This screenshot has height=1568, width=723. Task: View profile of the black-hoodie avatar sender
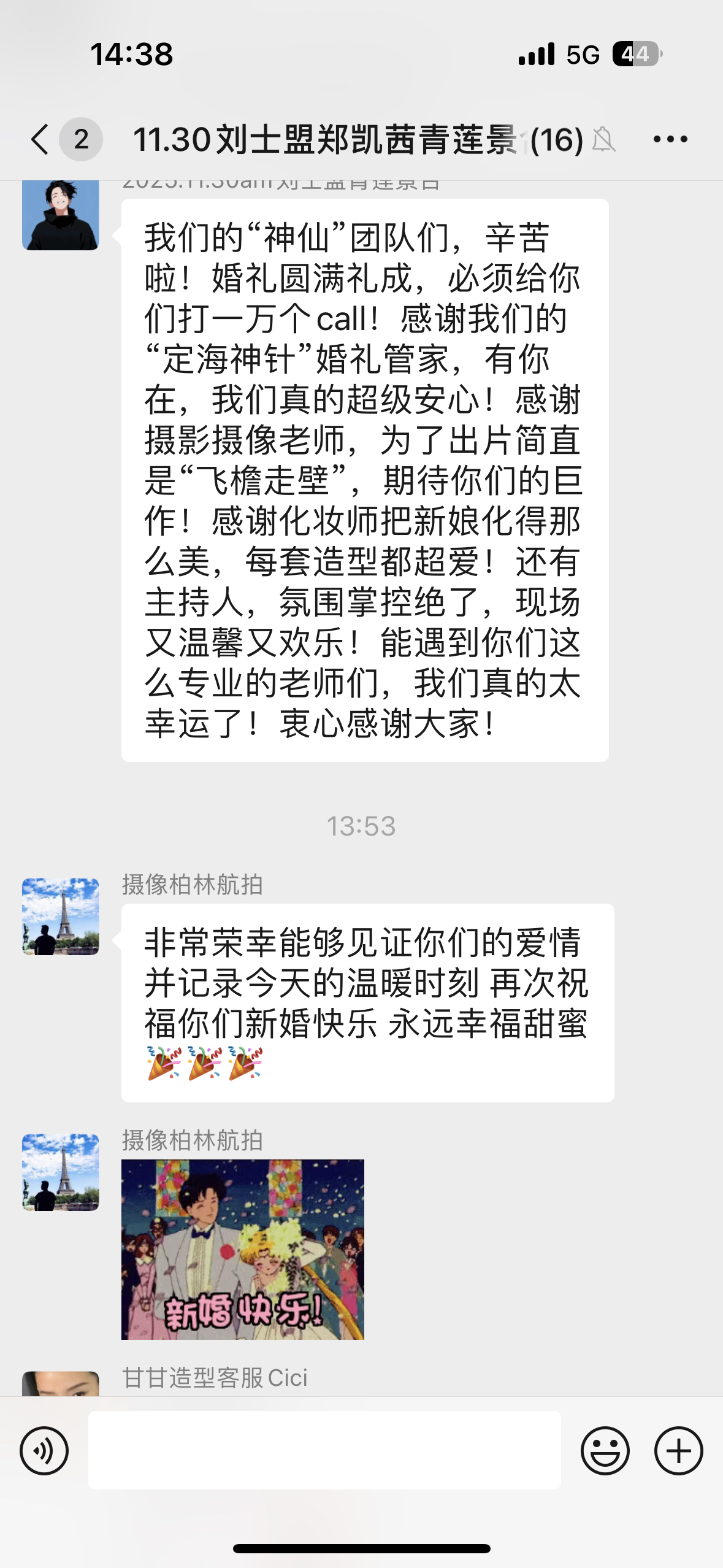[x=60, y=215]
